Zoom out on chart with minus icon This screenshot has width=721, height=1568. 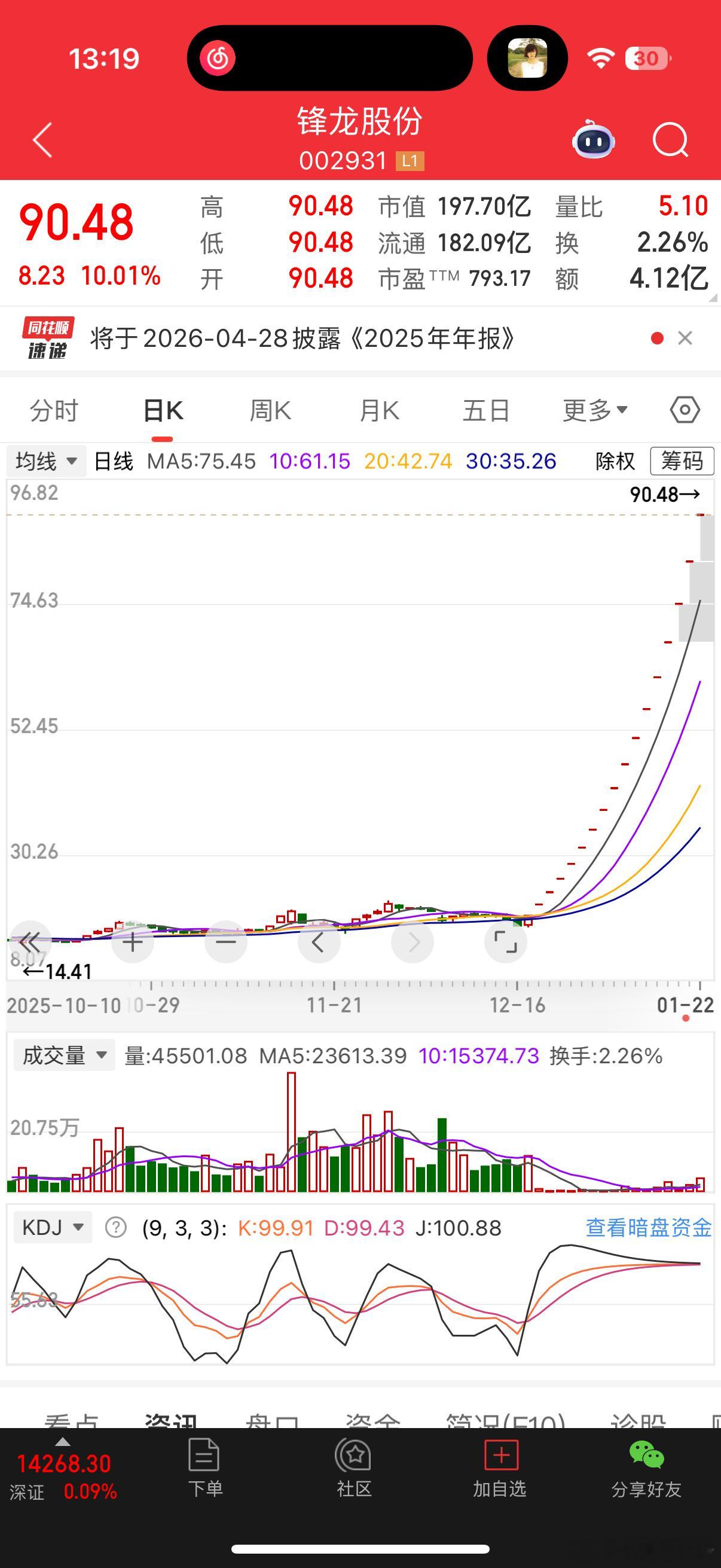(x=226, y=942)
